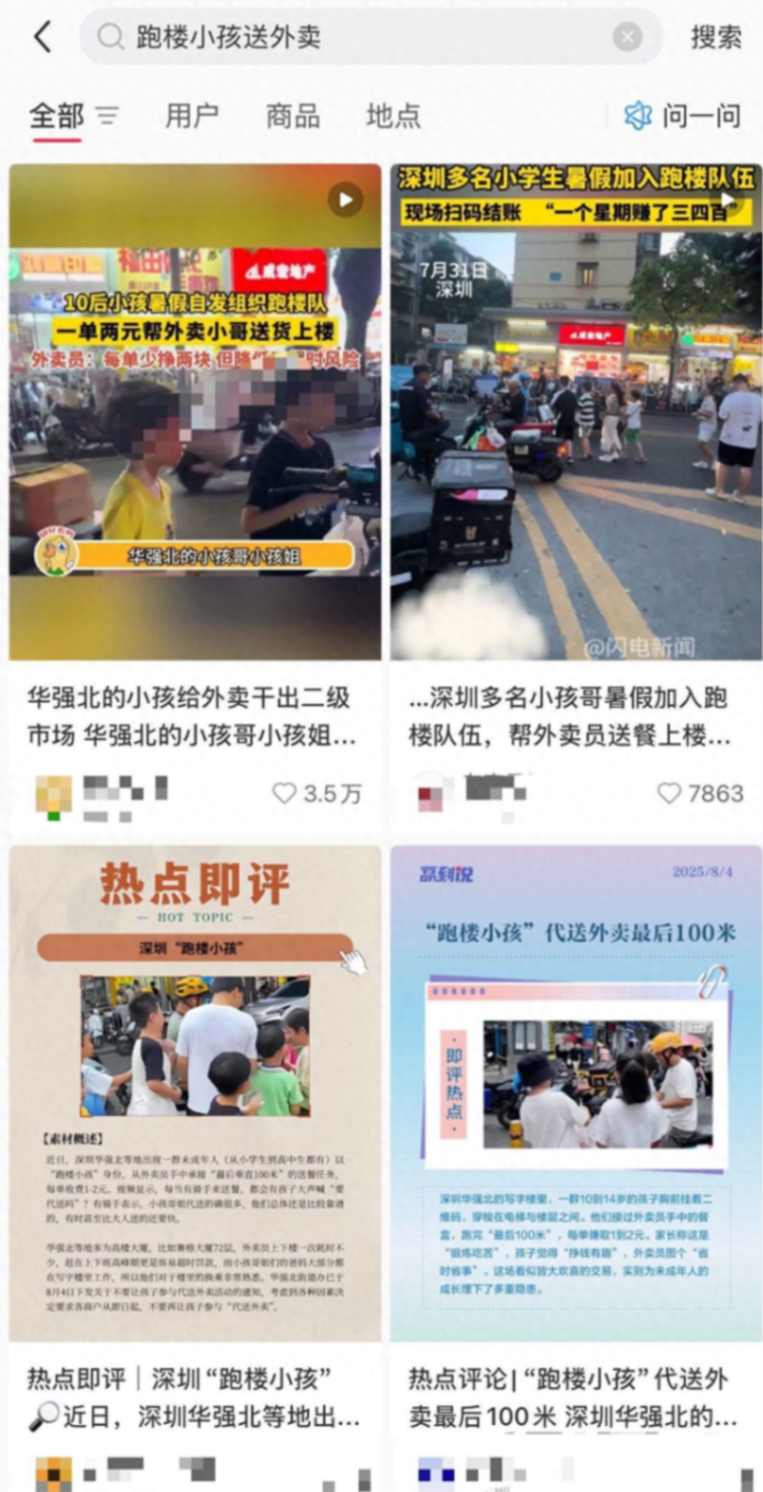Switch to the 商品 tab
The height and width of the screenshot is (1492, 763).
click(x=292, y=116)
